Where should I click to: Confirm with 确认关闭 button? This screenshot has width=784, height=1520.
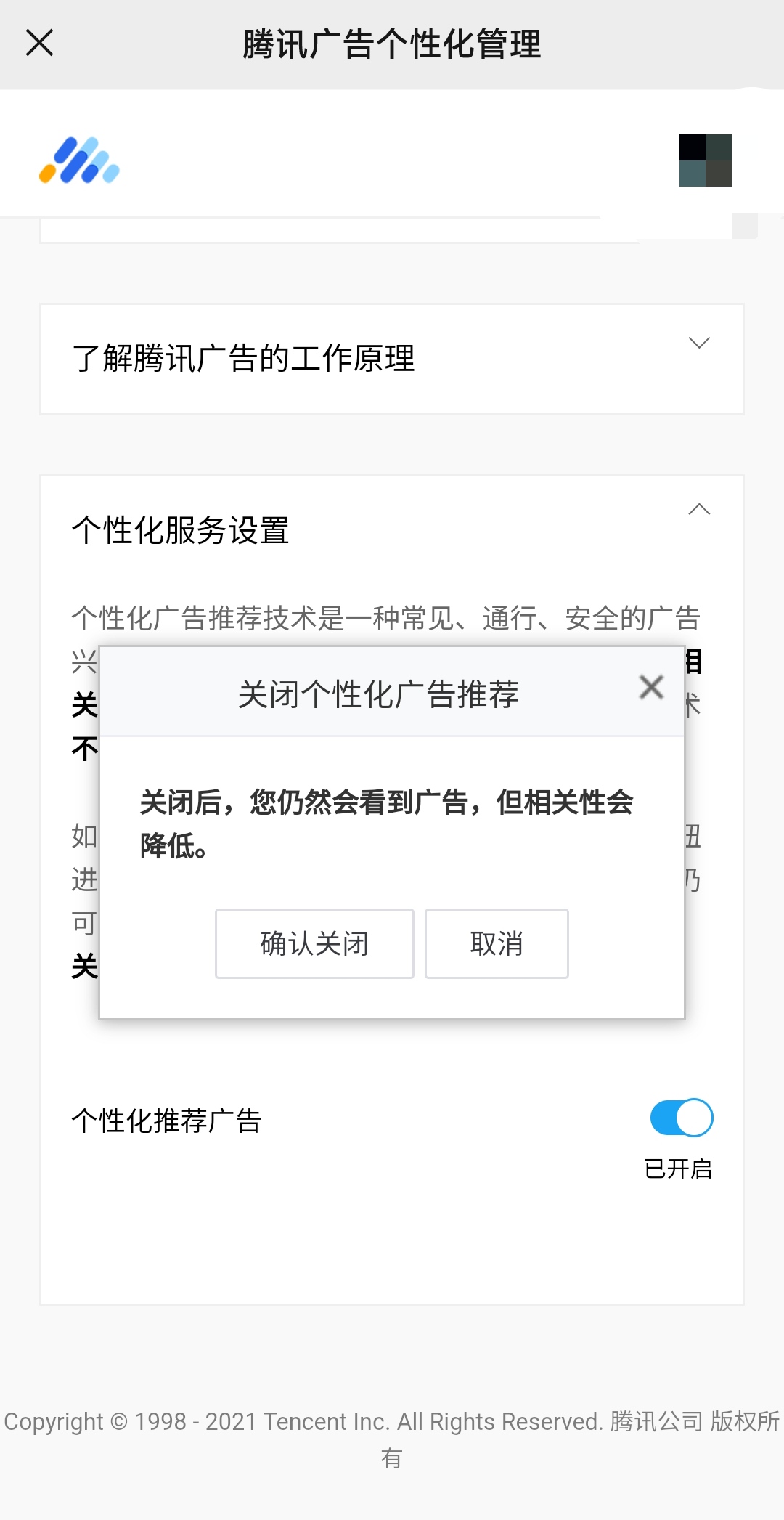pyautogui.click(x=314, y=943)
